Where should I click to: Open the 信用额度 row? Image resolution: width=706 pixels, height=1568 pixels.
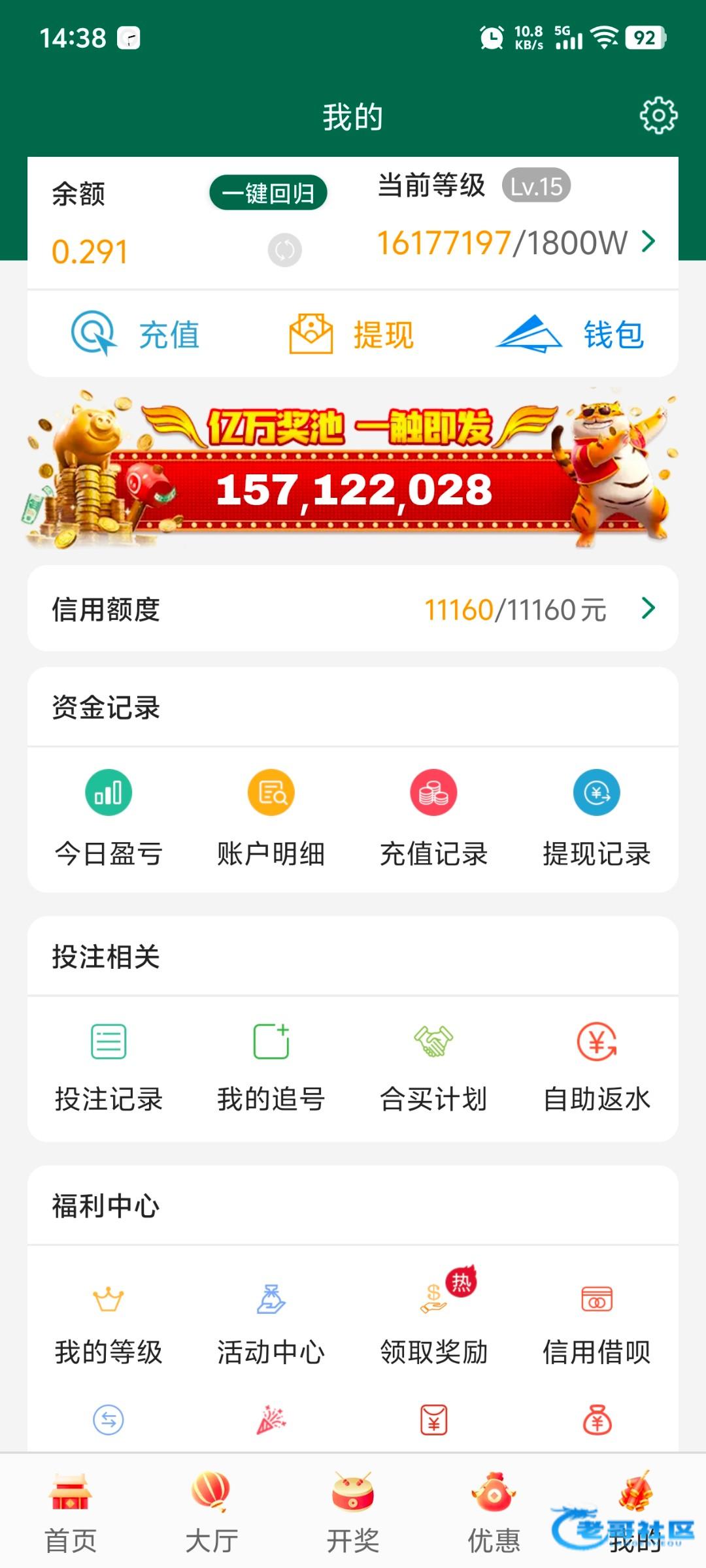pyautogui.click(x=353, y=608)
